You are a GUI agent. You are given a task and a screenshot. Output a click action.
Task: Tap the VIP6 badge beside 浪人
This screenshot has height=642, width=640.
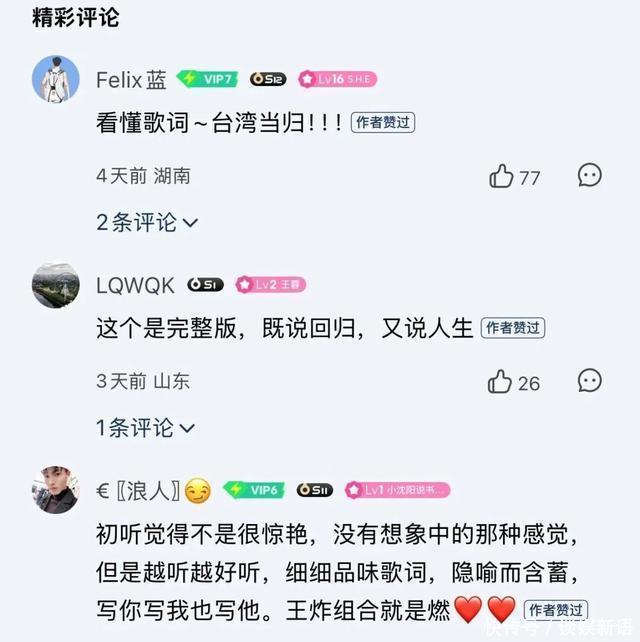click(254, 490)
